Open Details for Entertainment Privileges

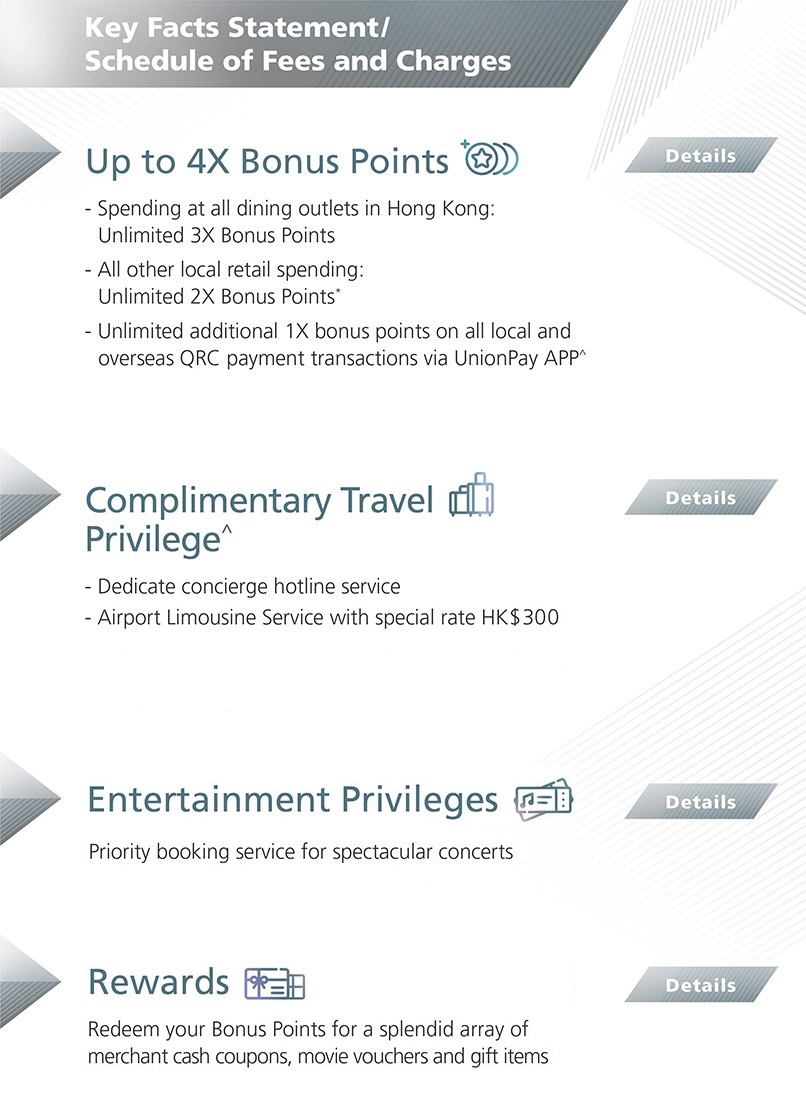coord(700,801)
